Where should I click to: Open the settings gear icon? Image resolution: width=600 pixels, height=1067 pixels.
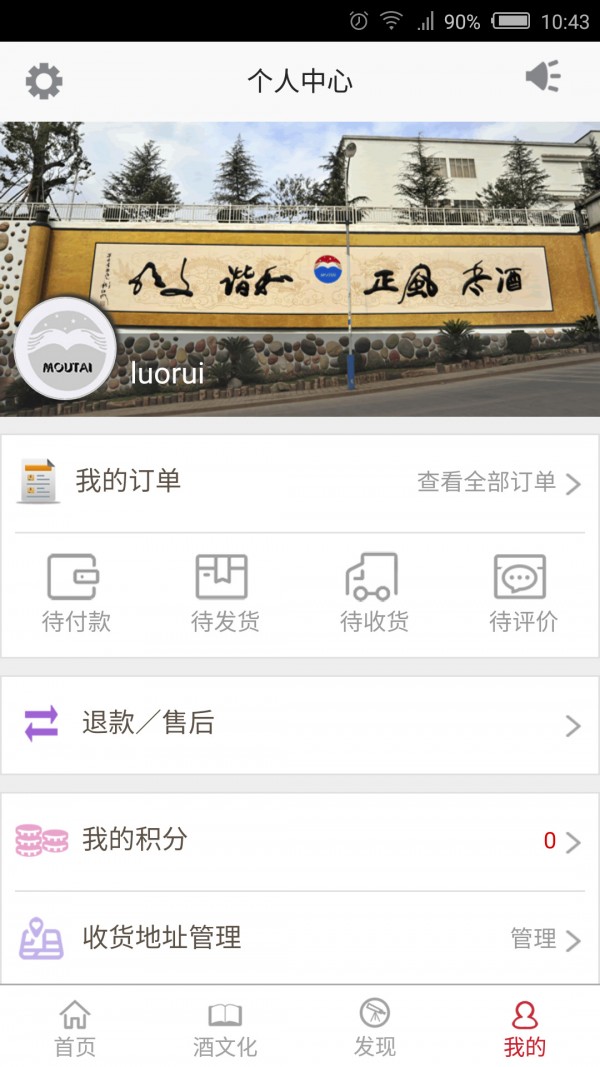coord(44,81)
